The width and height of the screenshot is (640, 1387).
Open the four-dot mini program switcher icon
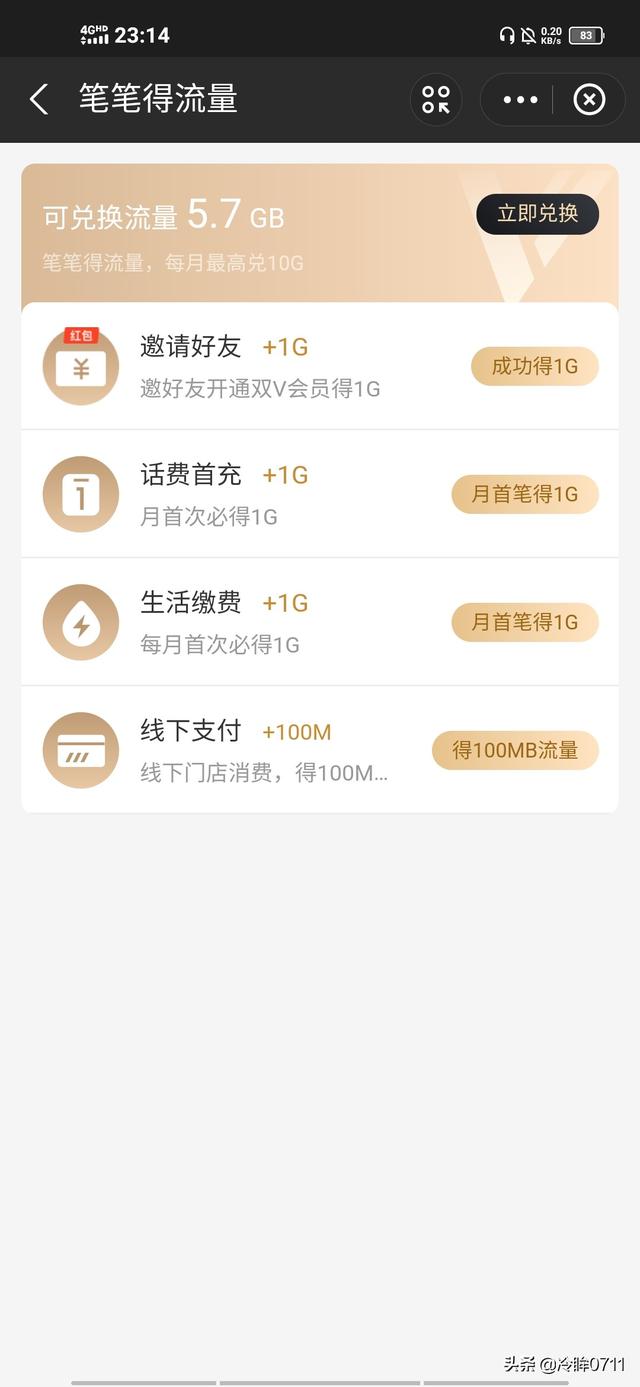click(x=436, y=99)
